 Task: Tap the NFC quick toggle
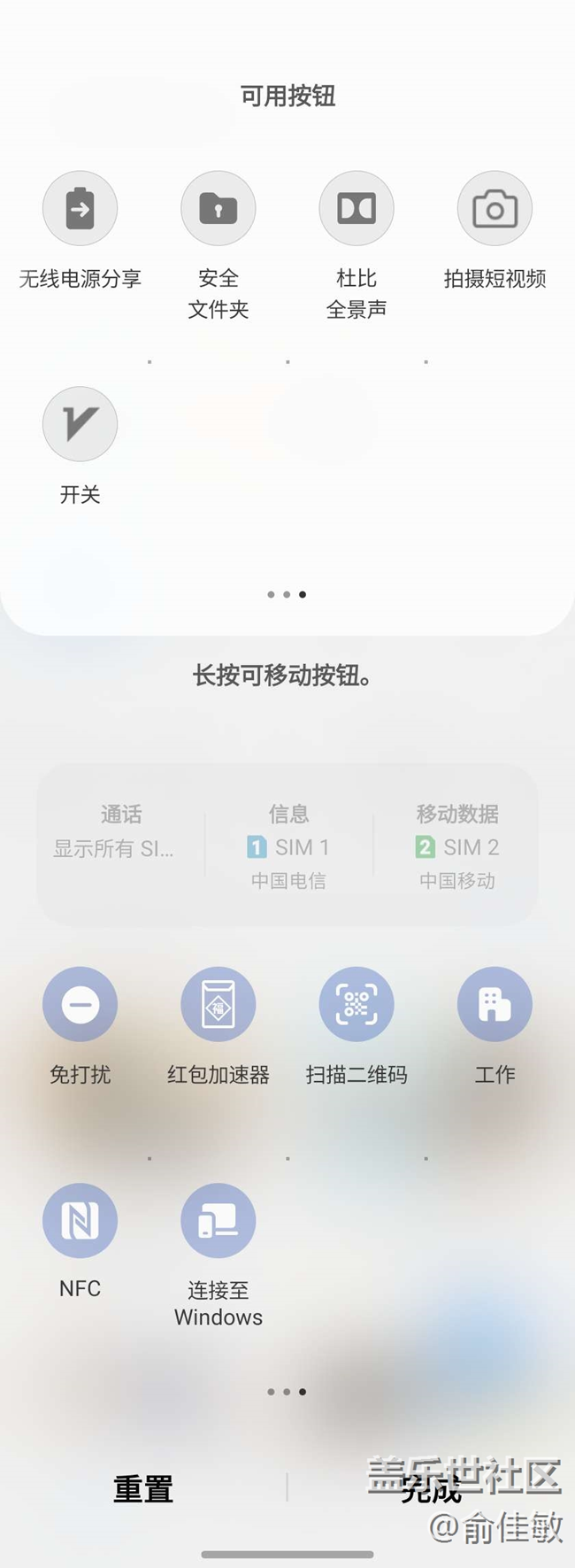(x=80, y=1221)
